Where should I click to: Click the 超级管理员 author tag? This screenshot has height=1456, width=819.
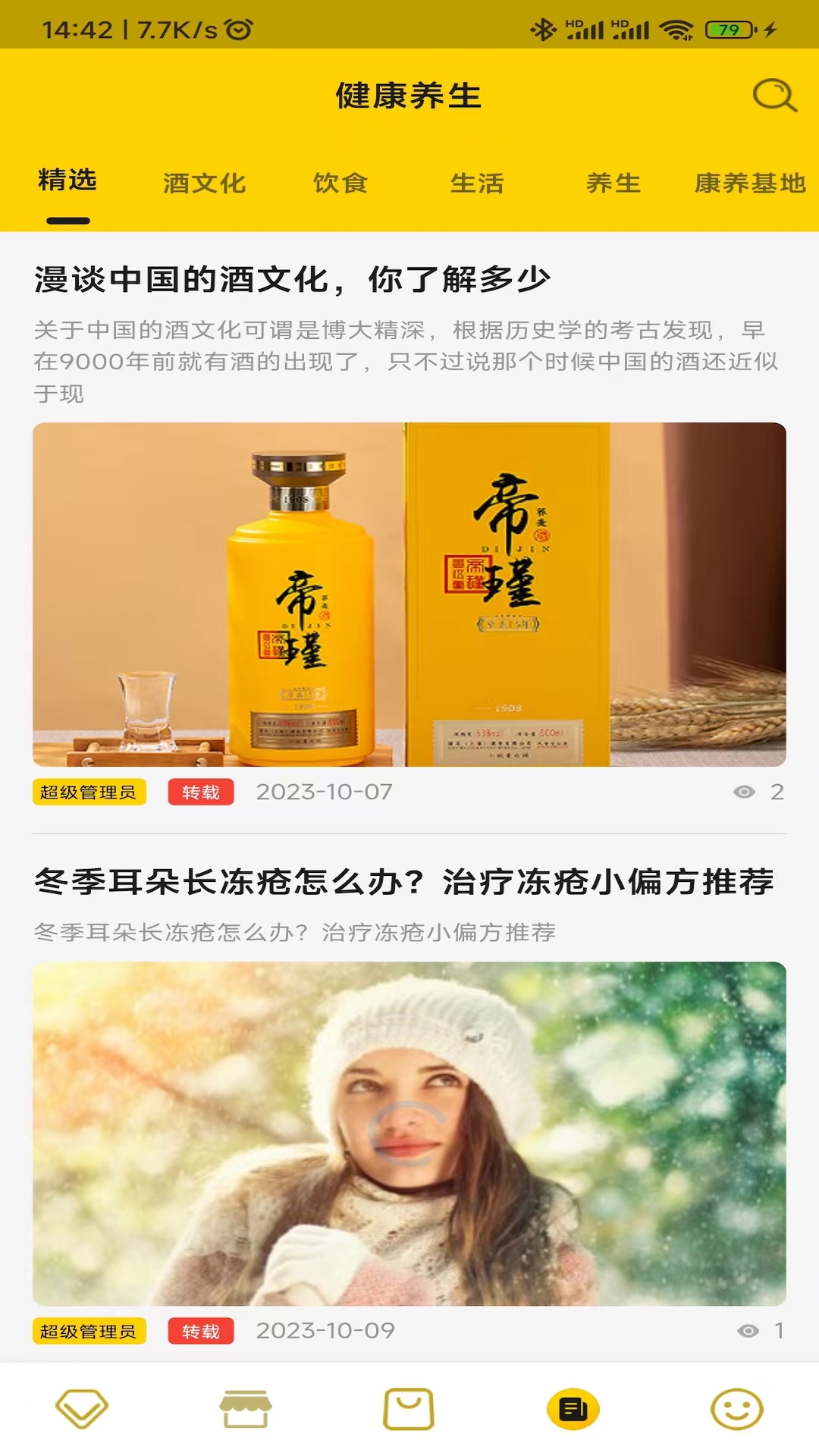pos(89,792)
